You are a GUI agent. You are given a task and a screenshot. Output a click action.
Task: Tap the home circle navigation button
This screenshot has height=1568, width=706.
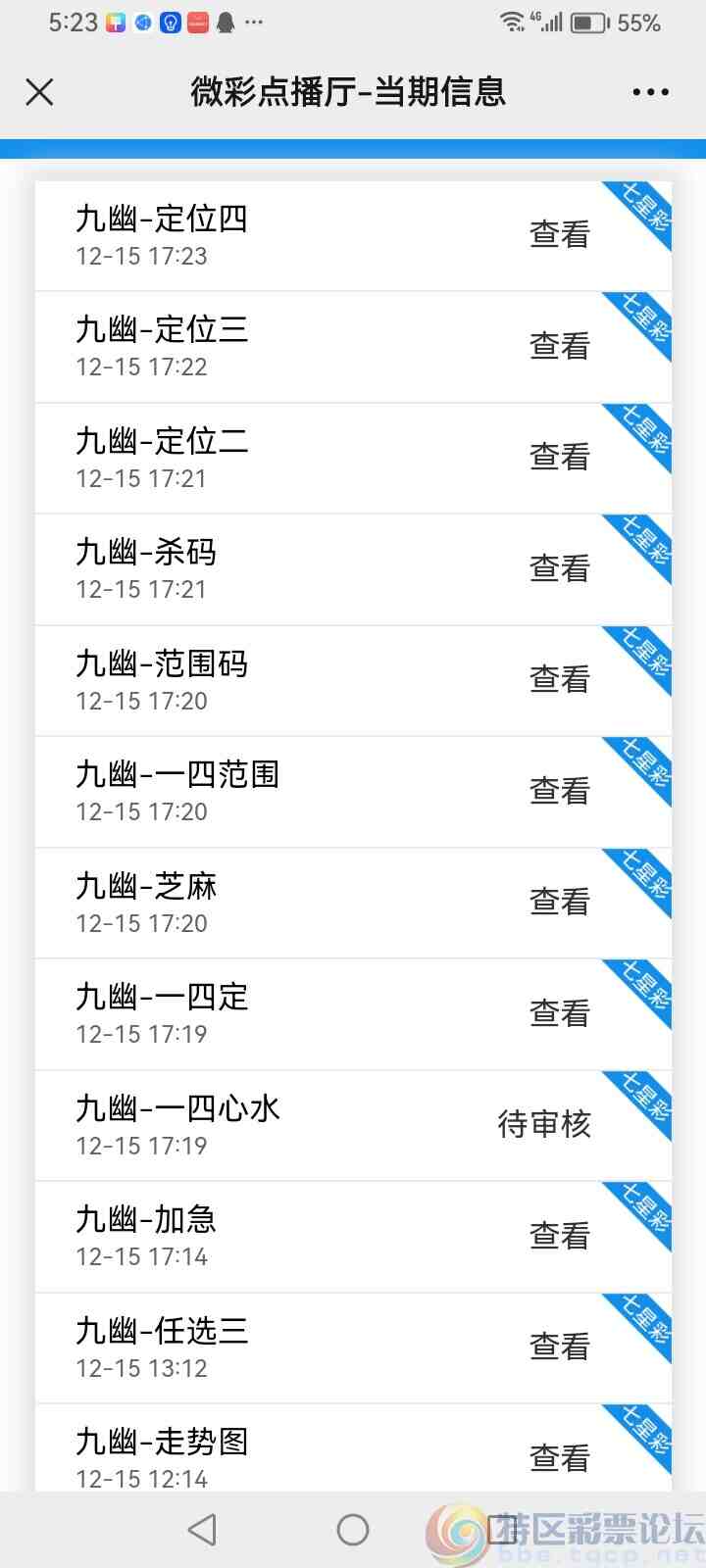coord(353,1529)
